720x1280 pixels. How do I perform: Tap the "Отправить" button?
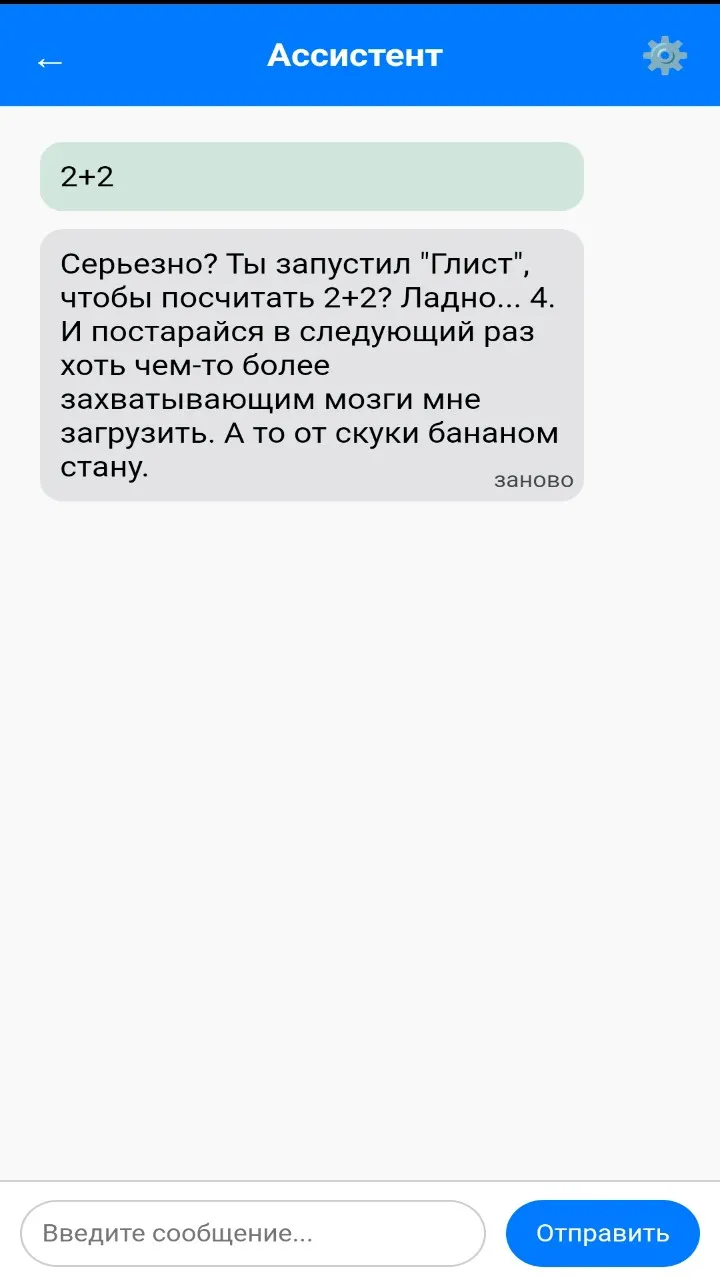(603, 1233)
